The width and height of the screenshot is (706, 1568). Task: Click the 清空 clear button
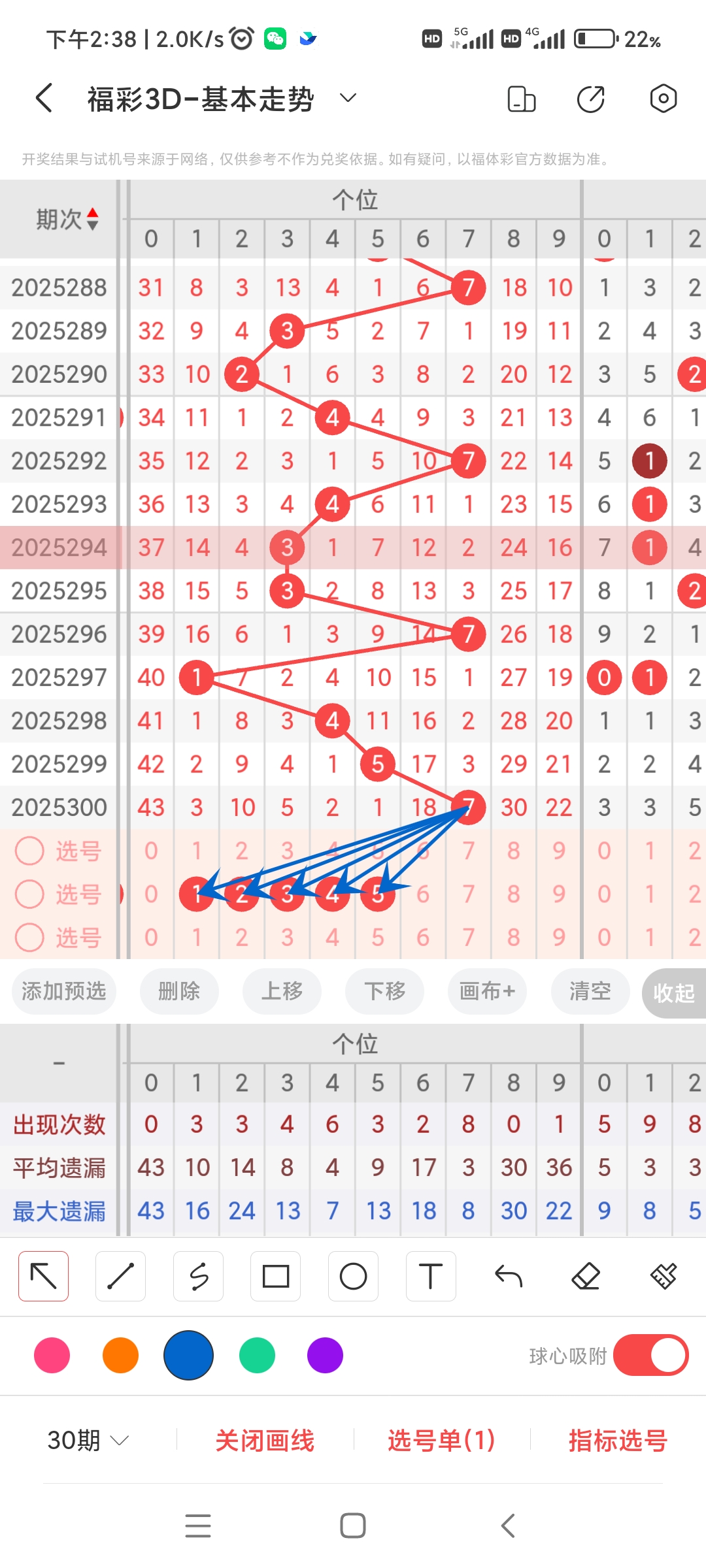point(590,991)
